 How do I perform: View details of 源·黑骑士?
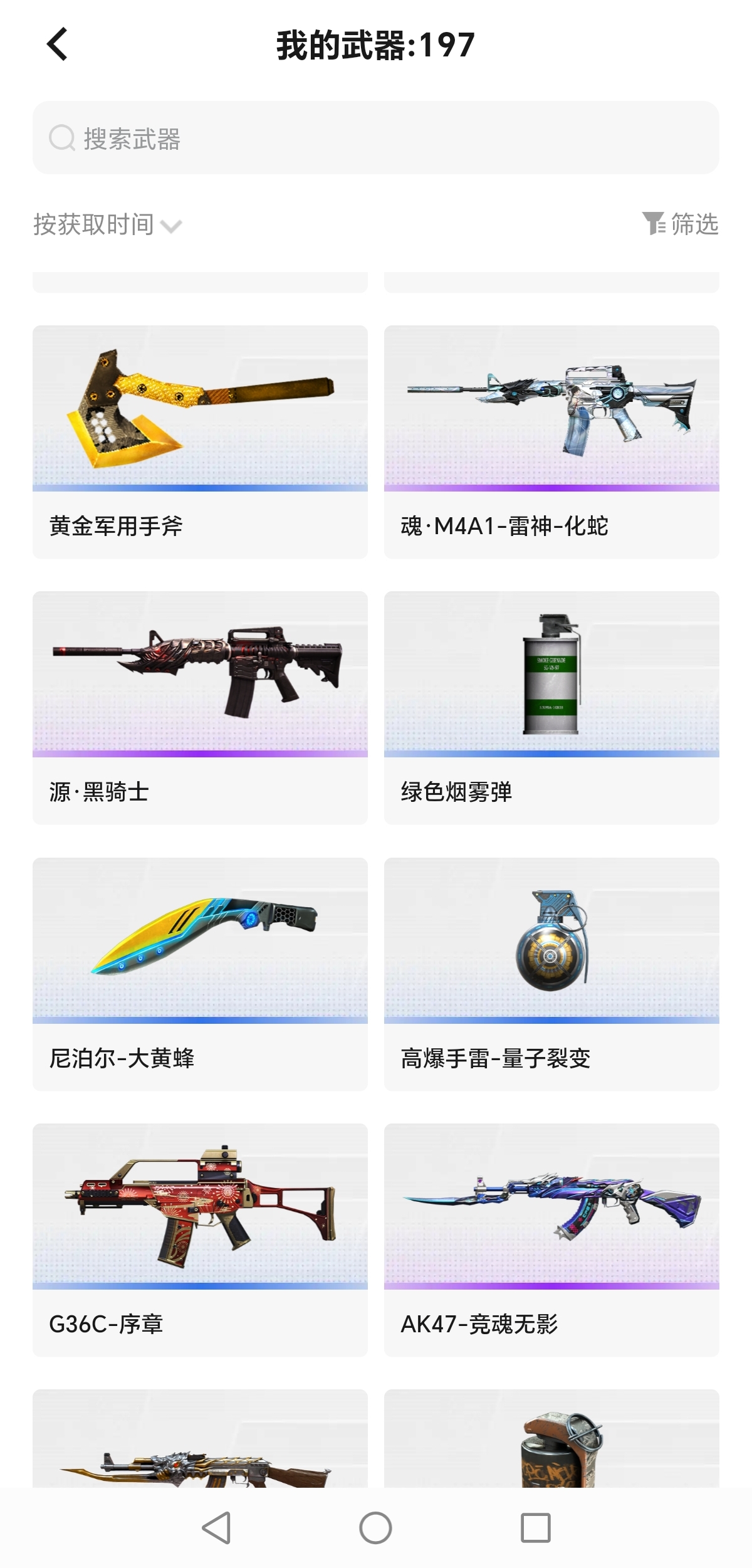point(200,707)
